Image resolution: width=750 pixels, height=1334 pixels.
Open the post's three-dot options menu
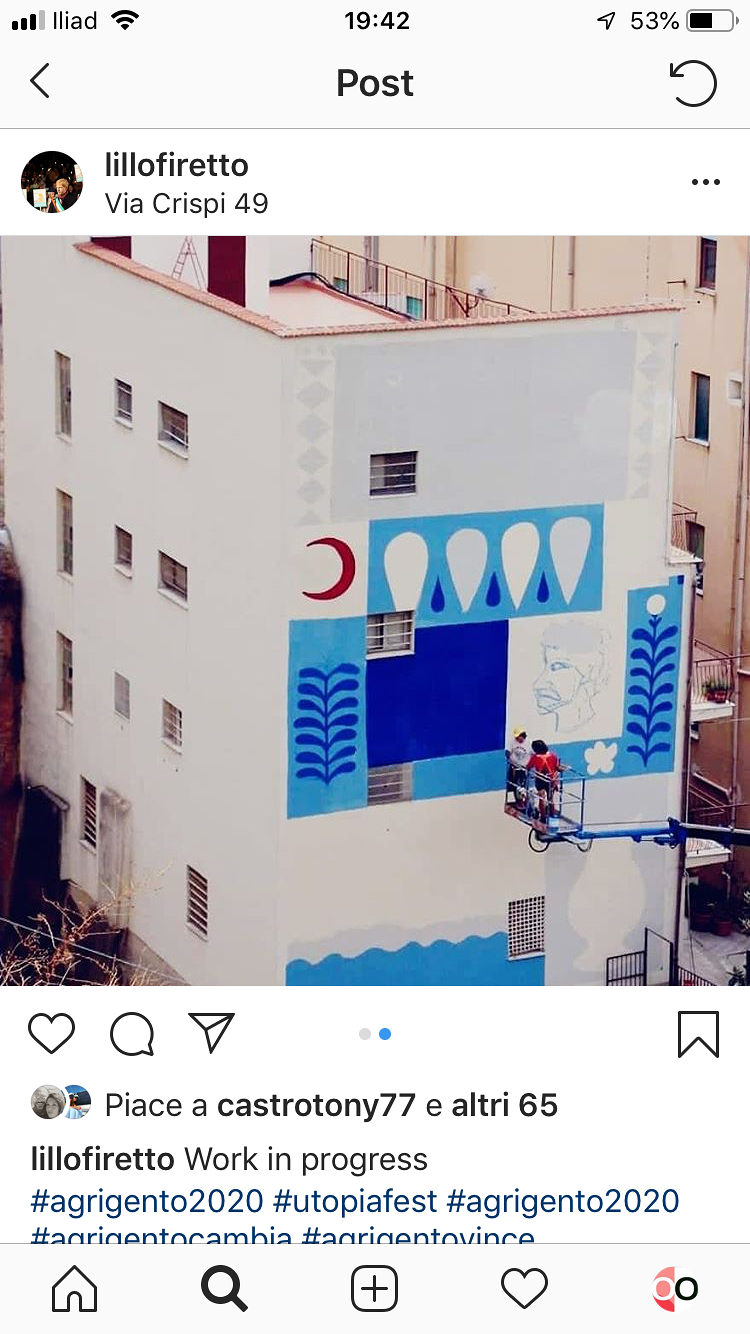pyautogui.click(x=705, y=182)
